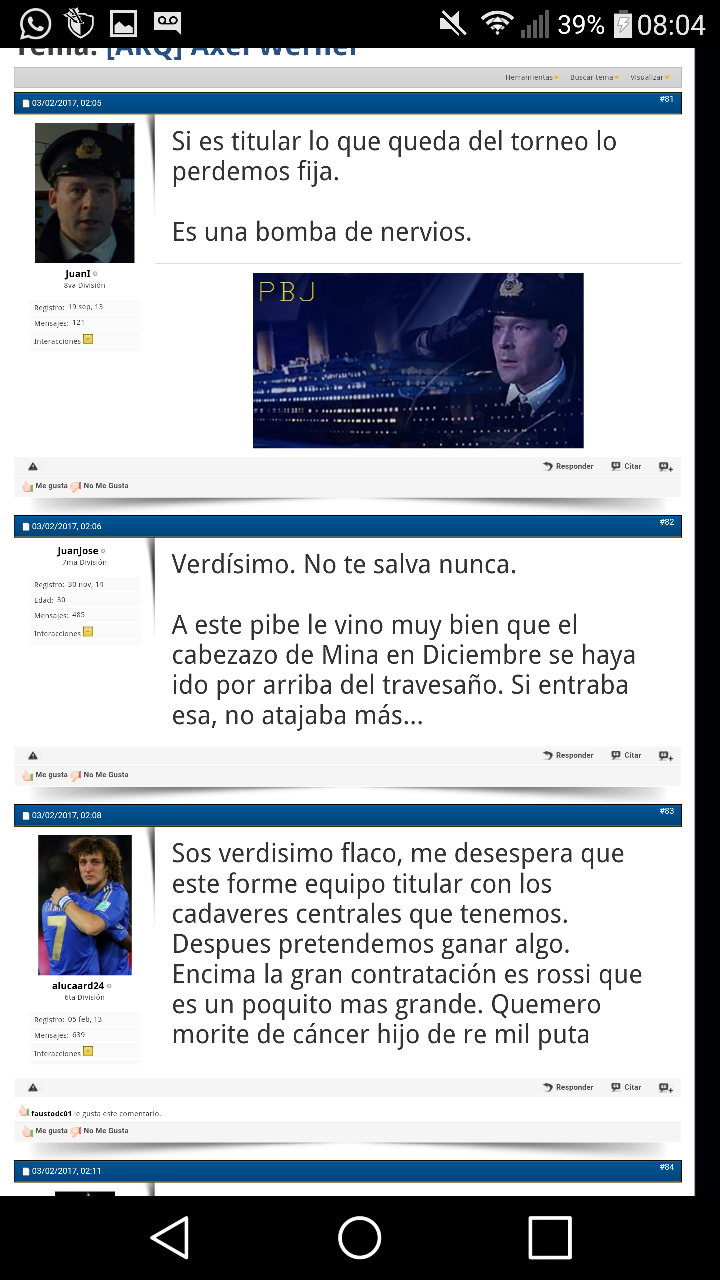The image size is (720, 1280).
Task: Tap No Me Gusta on alucaard24's post
Action: coord(100,1131)
